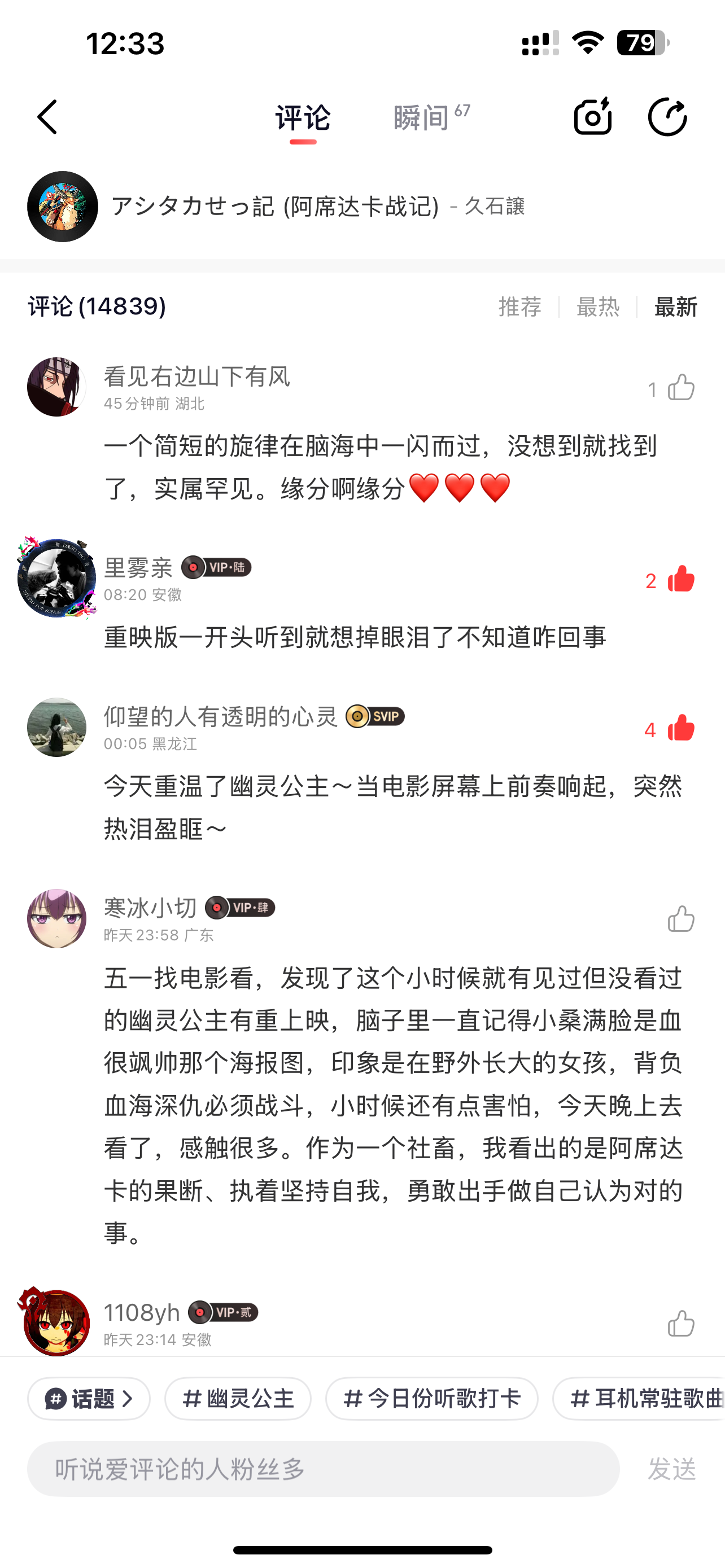725x1568 pixels.
Task: Tap the share arrow icon
Action: point(667,116)
